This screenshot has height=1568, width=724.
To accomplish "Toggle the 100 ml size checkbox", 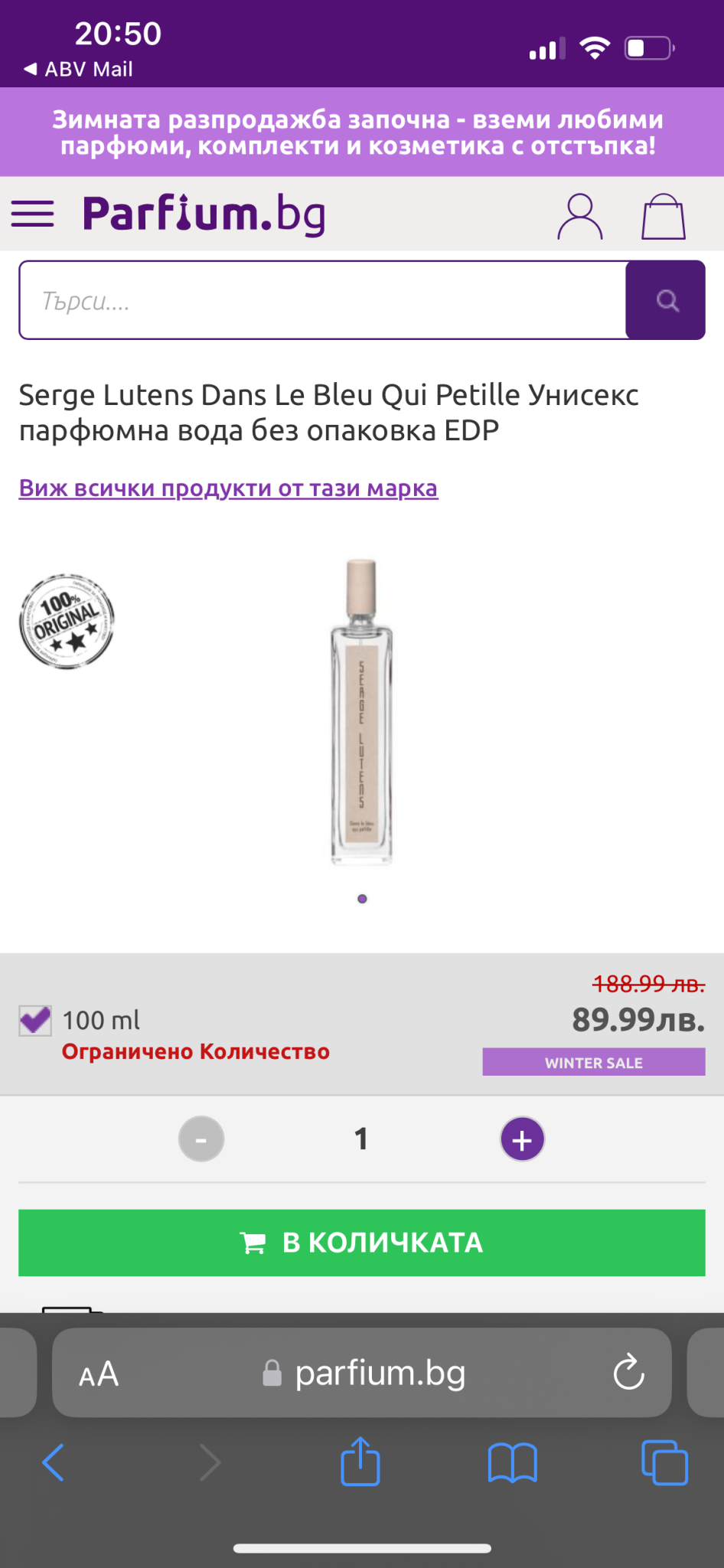I will (35, 1021).
